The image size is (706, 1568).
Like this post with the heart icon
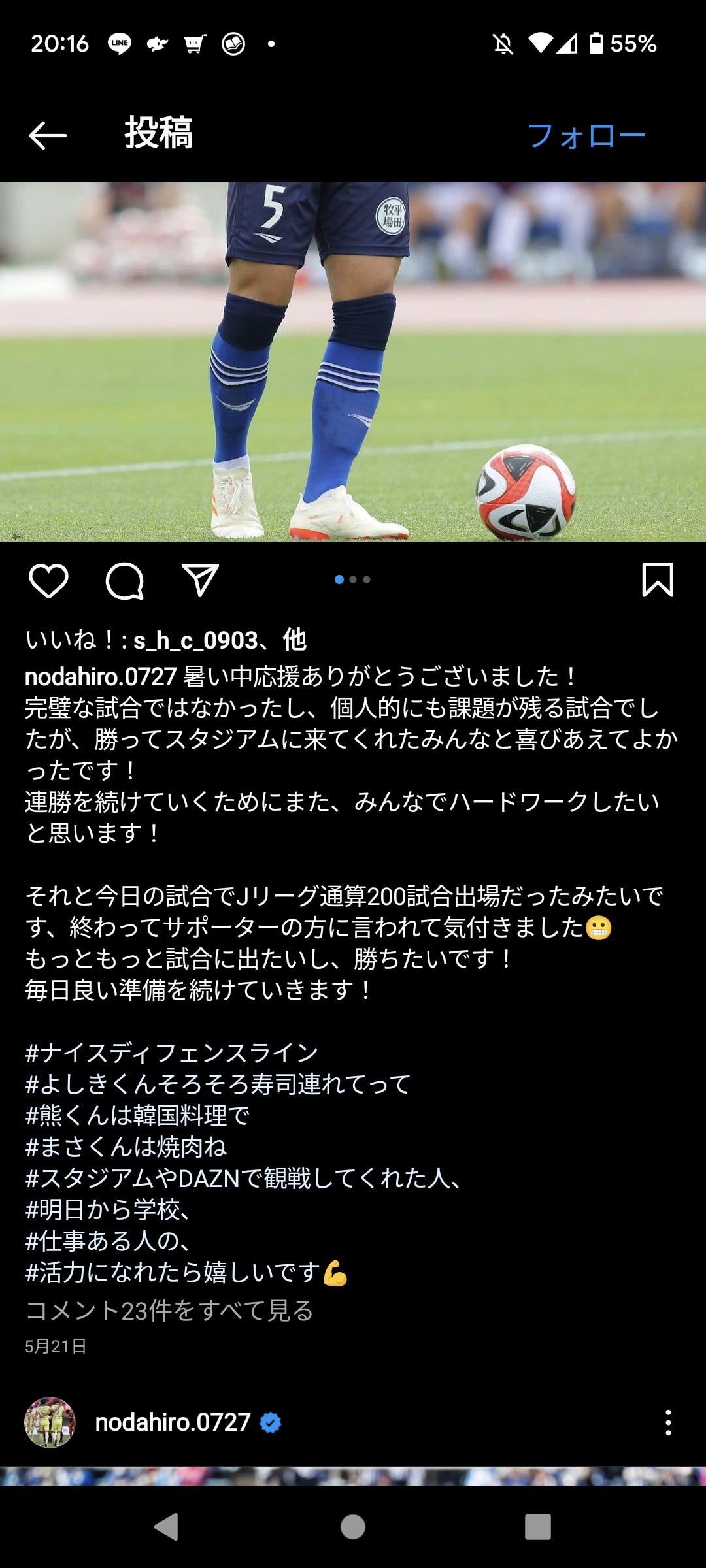click(x=49, y=580)
